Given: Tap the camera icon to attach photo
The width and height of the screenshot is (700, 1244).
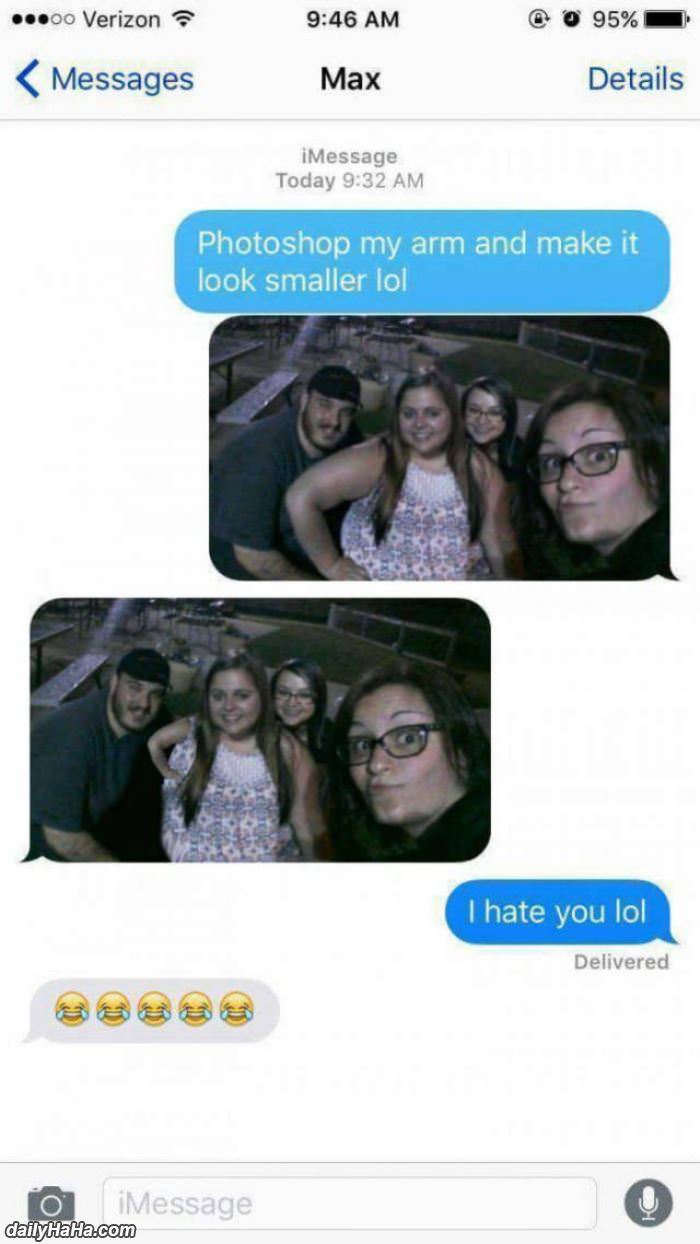Looking at the screenshot, I should pos(51,1202).
